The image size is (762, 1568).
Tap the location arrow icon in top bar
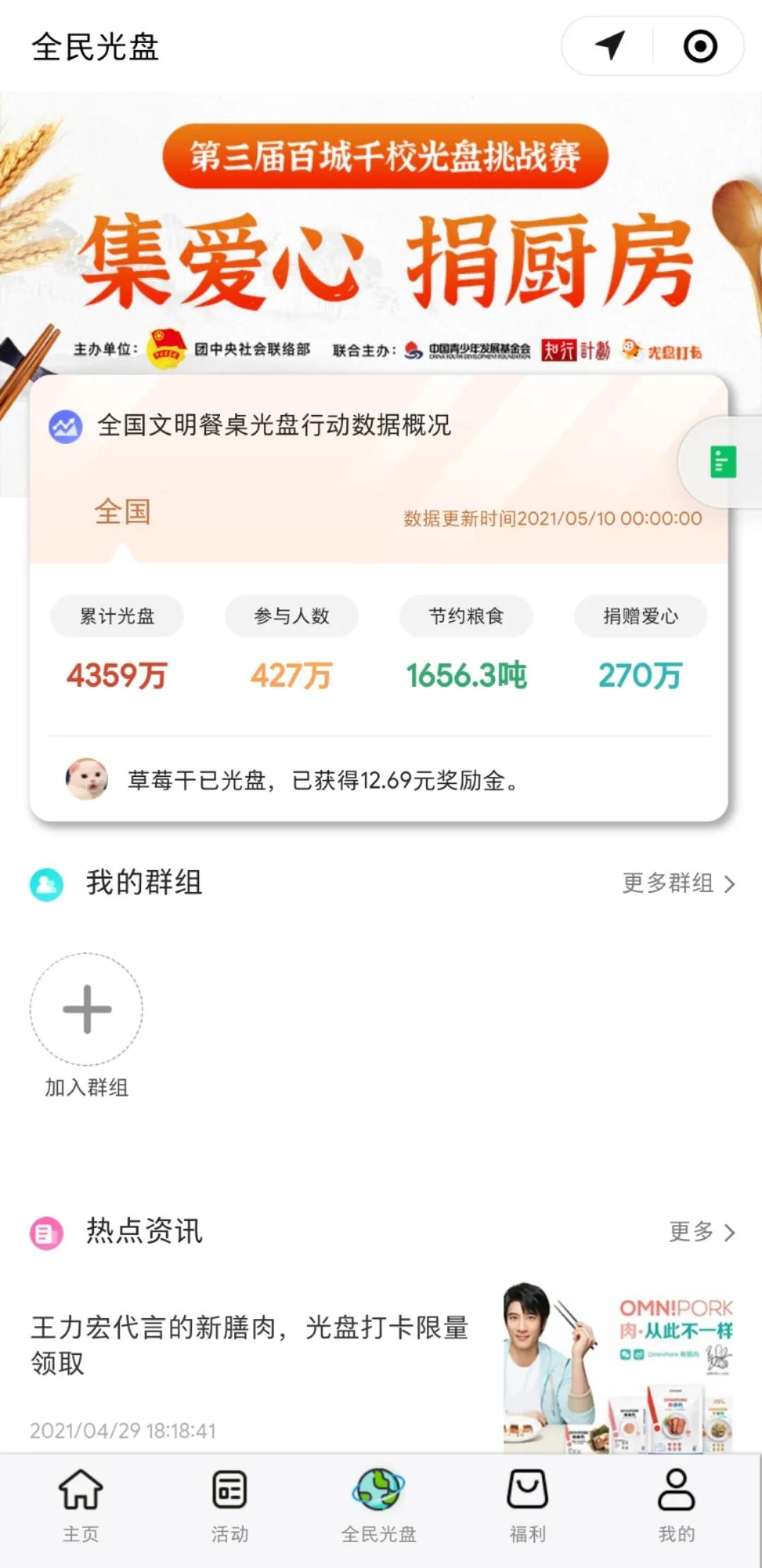tap(610, 47)
